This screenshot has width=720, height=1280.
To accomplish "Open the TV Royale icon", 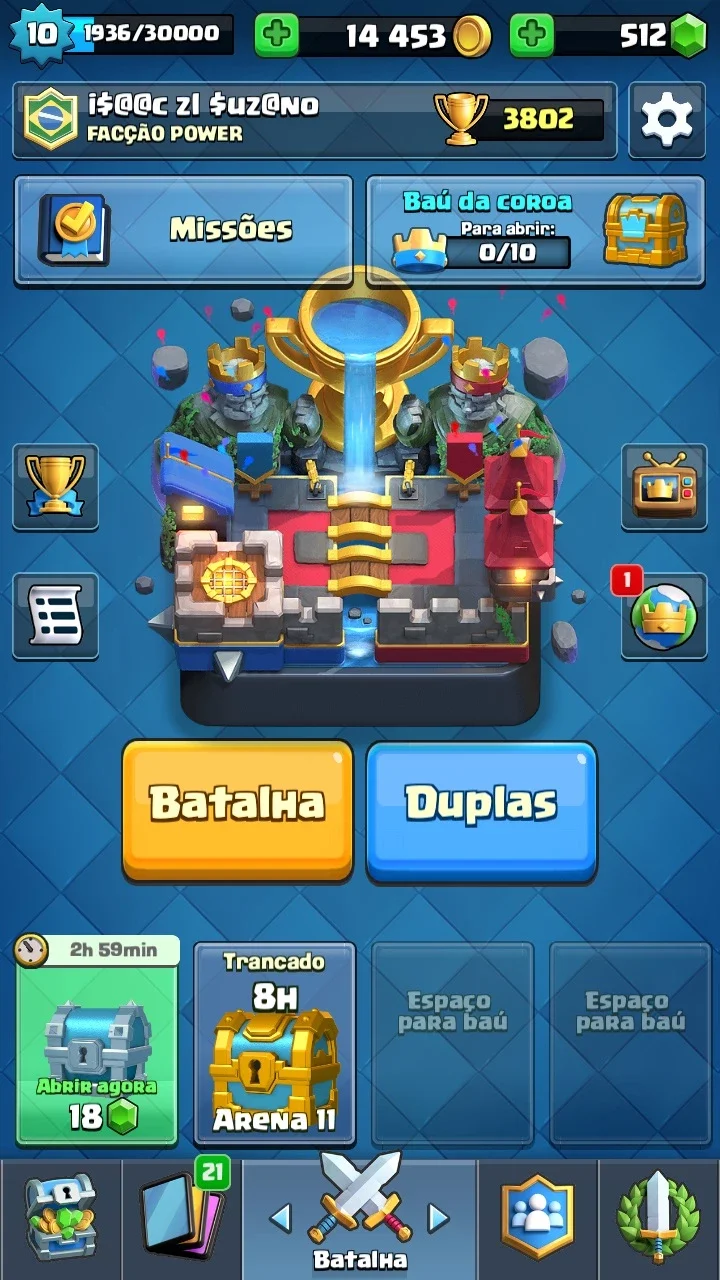I will 664,487.
